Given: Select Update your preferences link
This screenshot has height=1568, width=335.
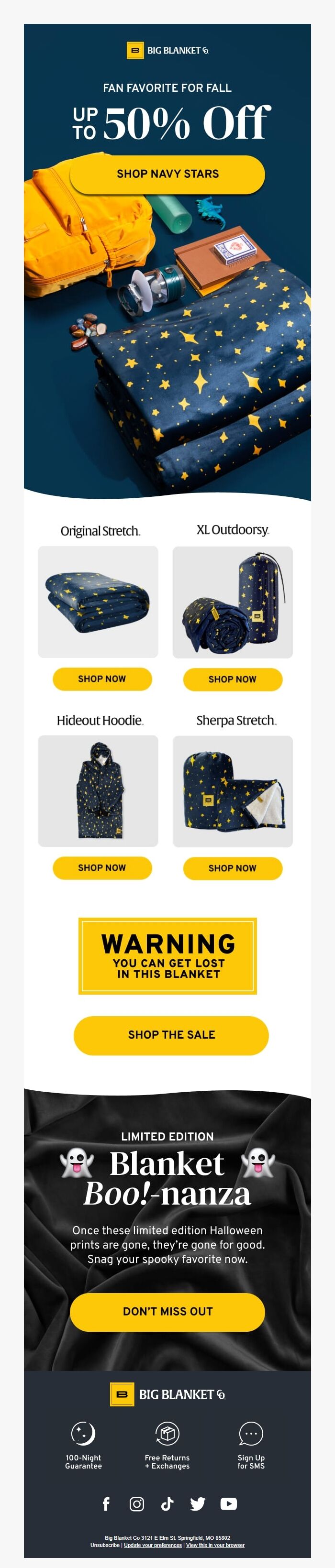Looking at the screenshot, I should (152, 1545).
